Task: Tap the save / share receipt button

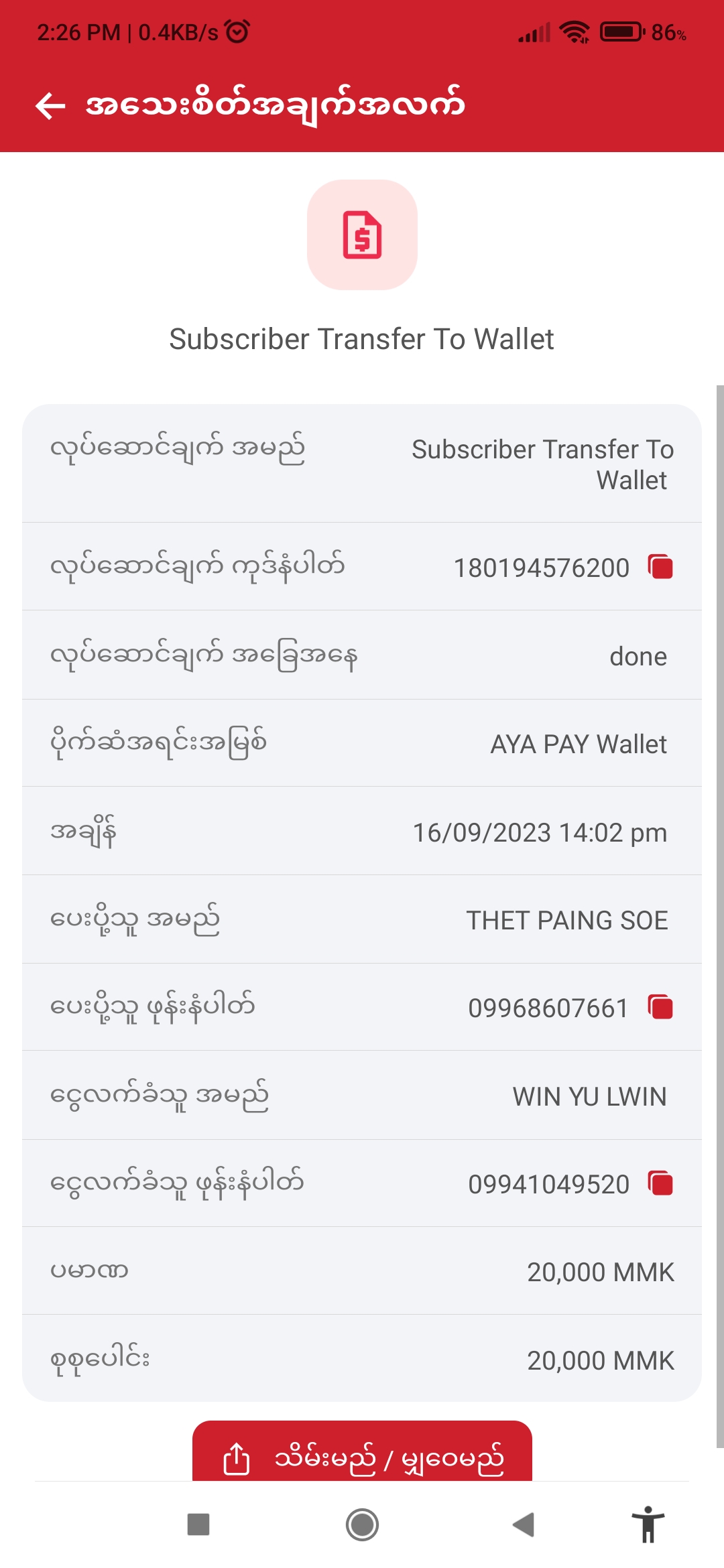Action: pyautogui.click(x=362, y=1455)
